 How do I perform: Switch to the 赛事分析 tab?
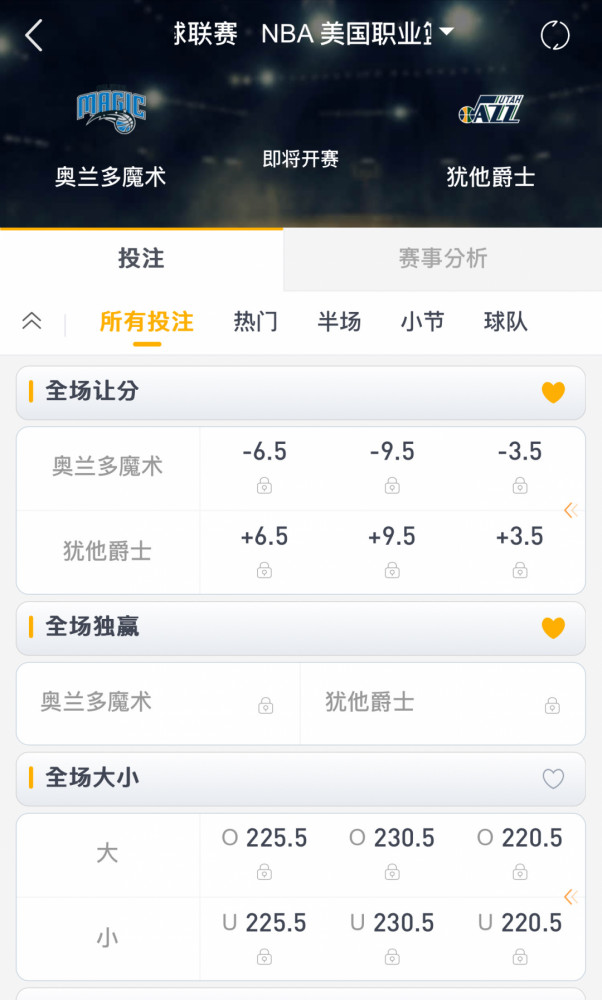click(443, 258)
